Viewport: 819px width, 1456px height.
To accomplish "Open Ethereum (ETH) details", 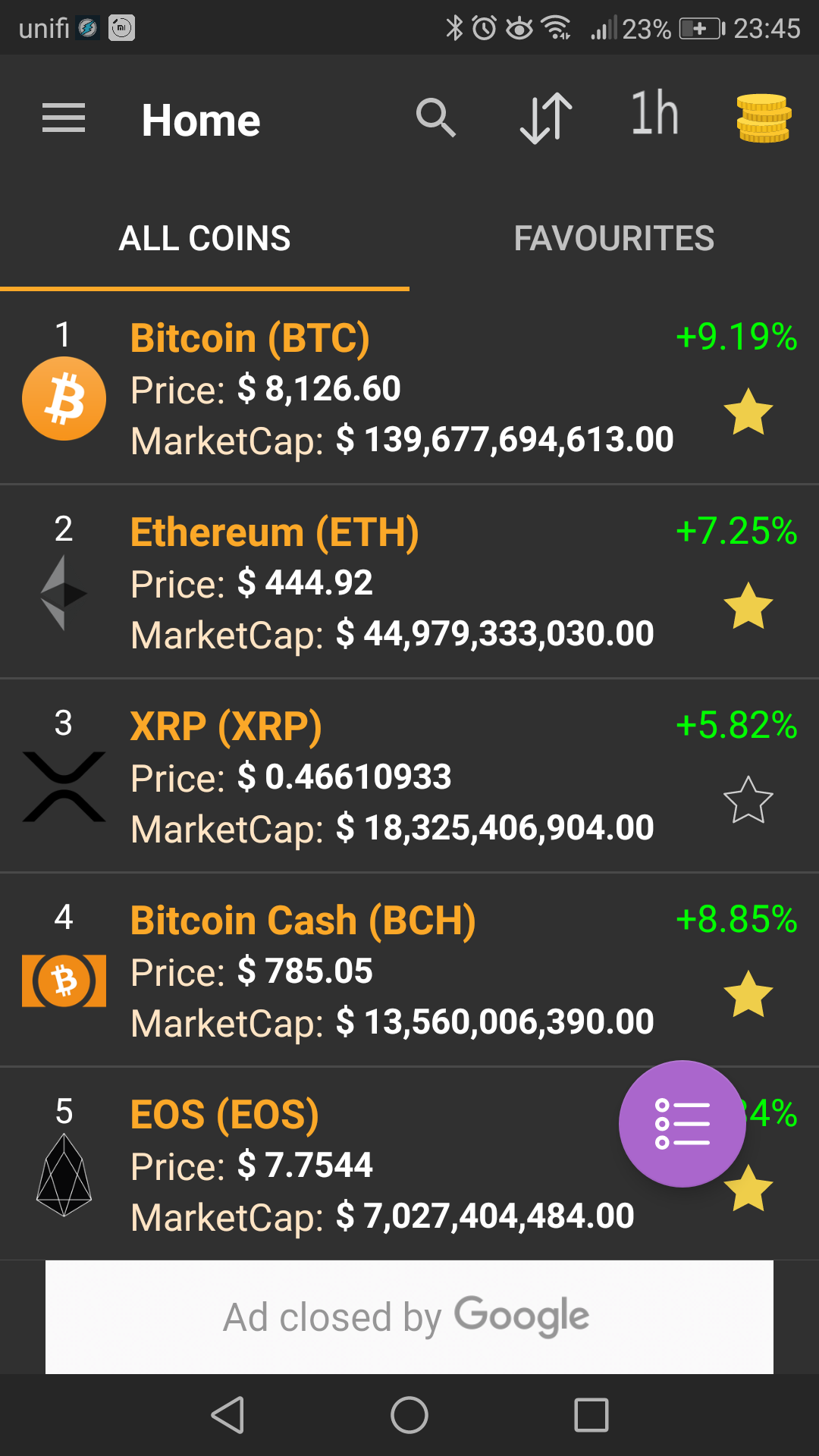I will pyautogui.click(x=379, y=582).
